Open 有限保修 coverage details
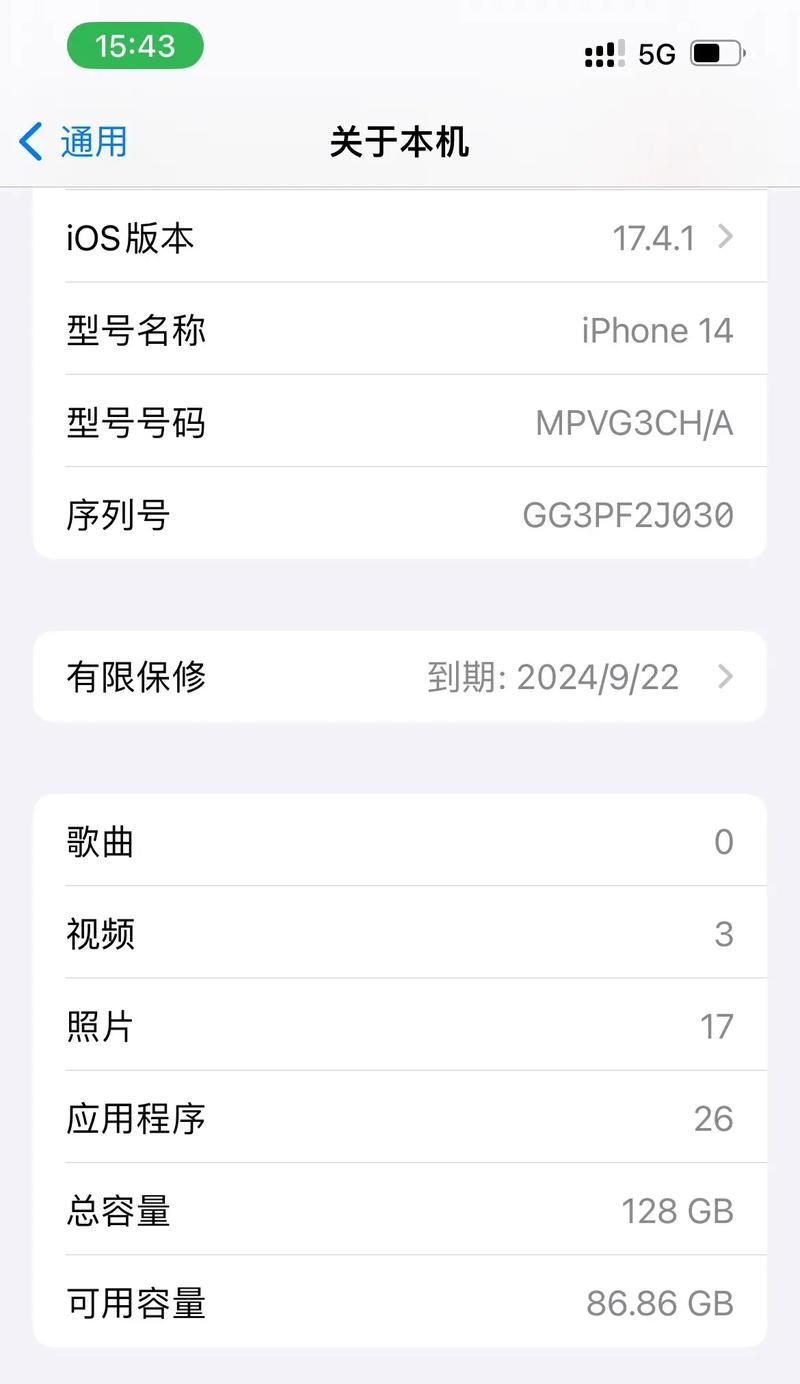The height and width of the screenshot is (1384, 800). (x=400, y=677)
